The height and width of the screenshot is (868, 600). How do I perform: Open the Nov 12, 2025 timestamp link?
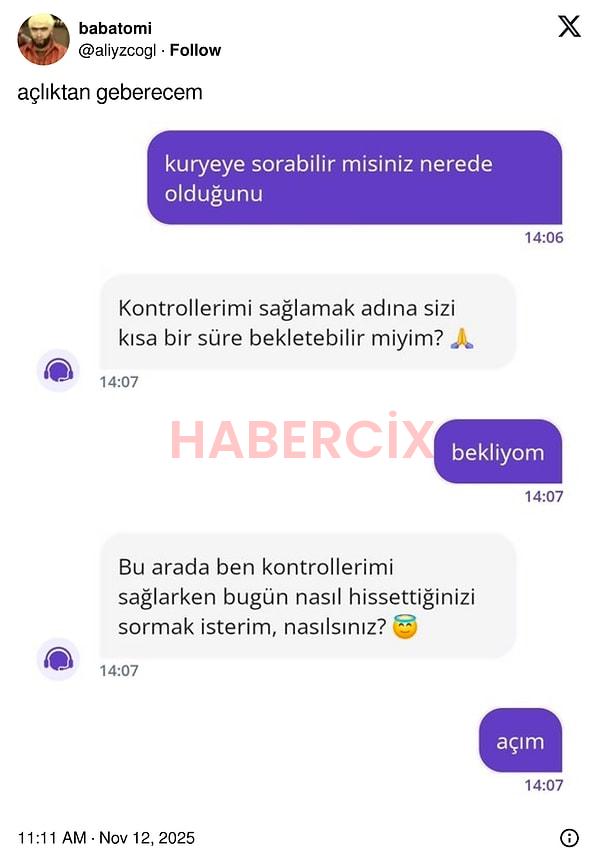tap(106, 838)
